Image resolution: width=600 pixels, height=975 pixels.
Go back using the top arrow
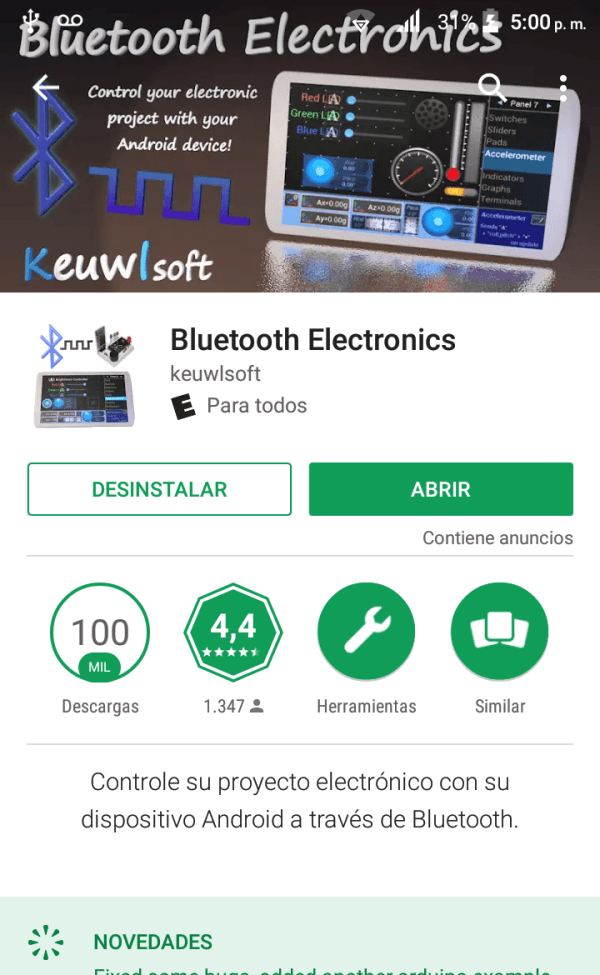point(45,88)
